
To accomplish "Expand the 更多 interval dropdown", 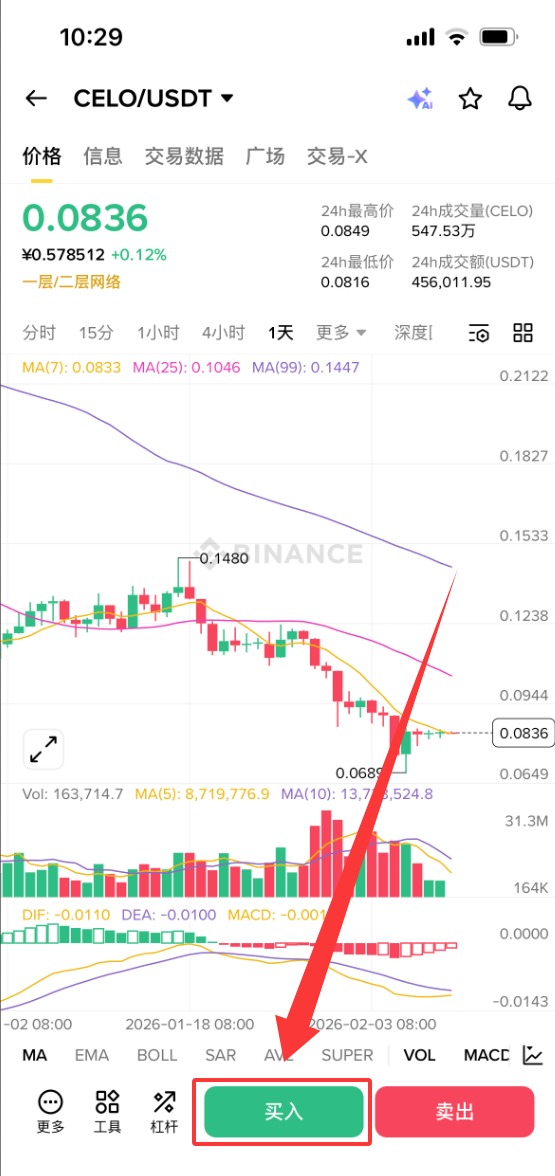I will click(340, 332).
